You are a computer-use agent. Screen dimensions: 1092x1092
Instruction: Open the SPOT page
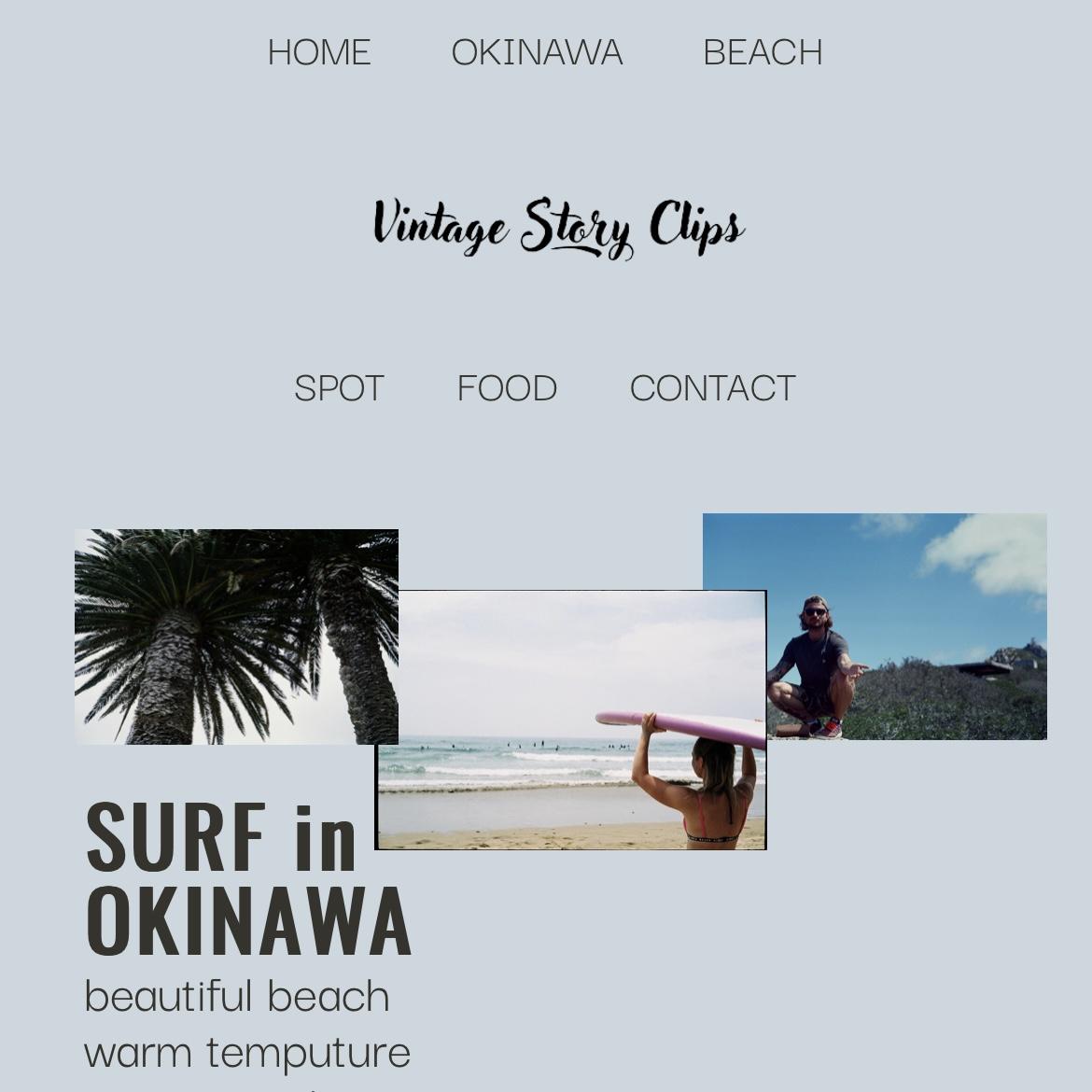pyautogui.click(x=339, y=388)
